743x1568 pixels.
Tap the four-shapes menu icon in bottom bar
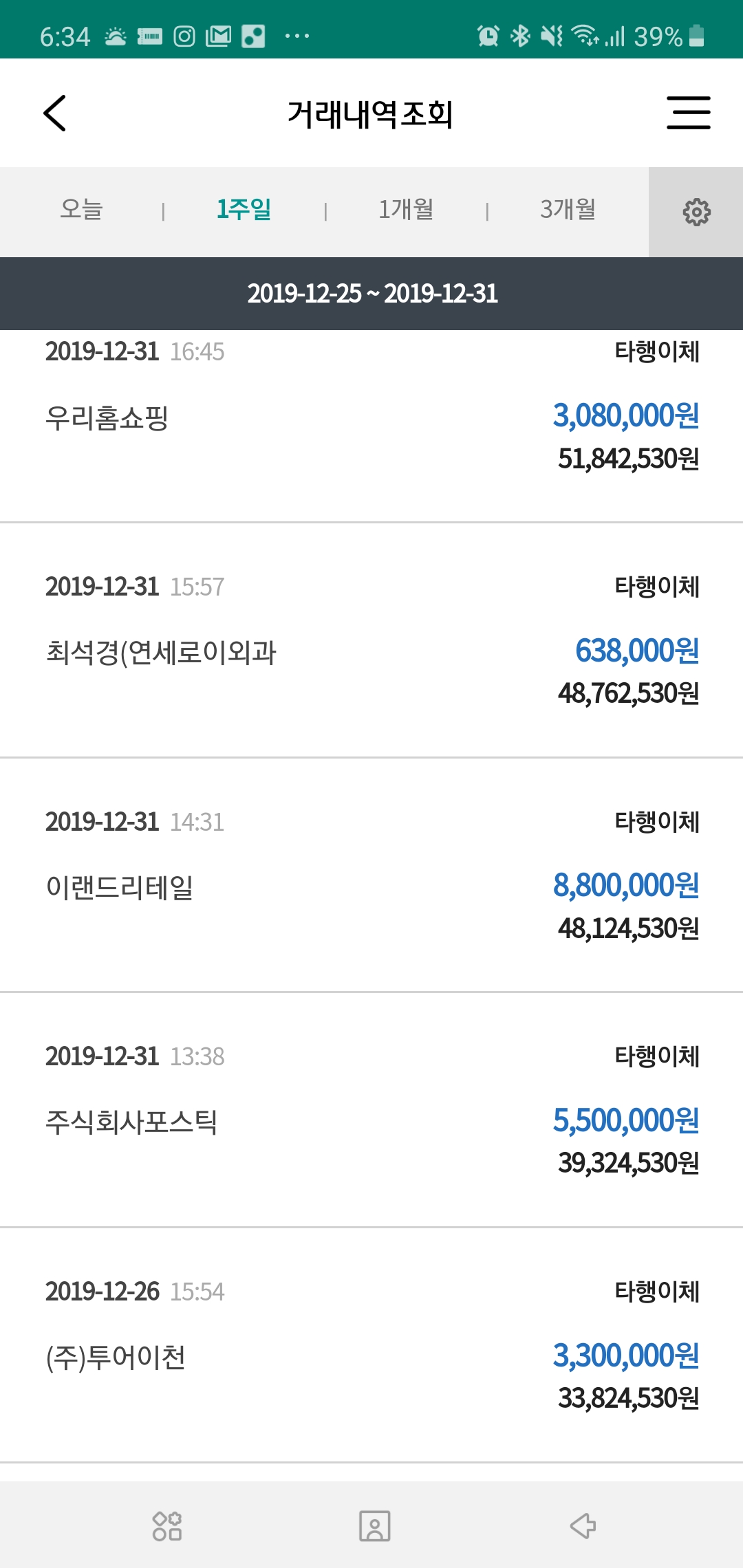point(167,1526)
